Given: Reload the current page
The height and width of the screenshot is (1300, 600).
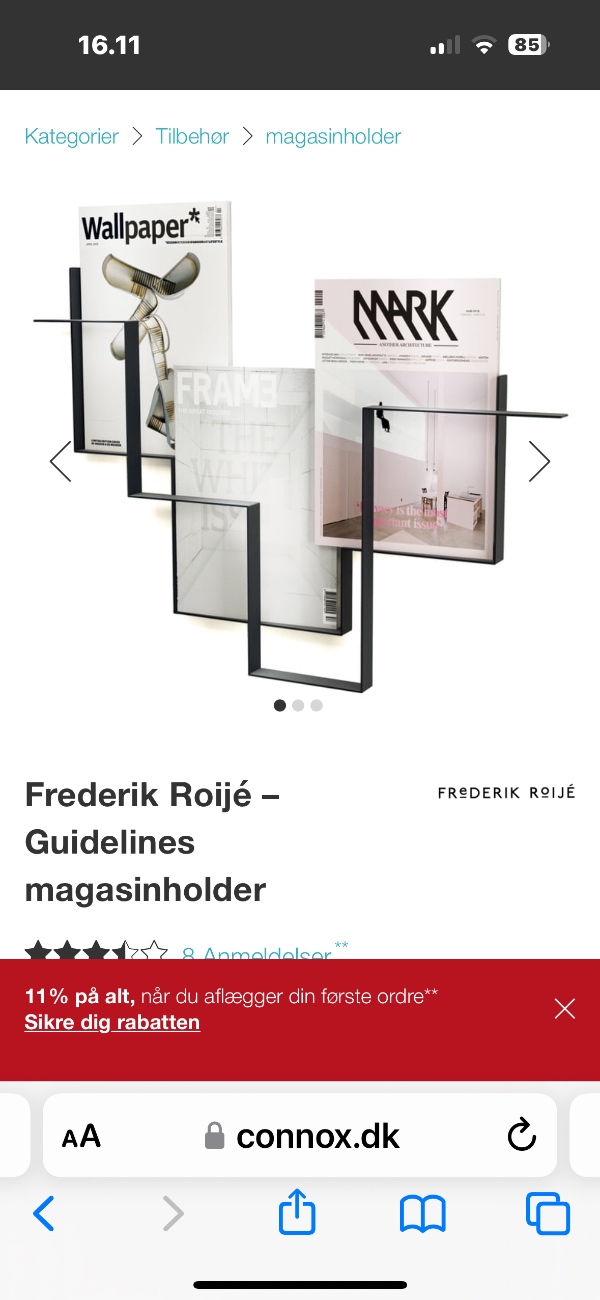Looking at the screenshot, I should pyautogui.click(x=522, y=1135).
